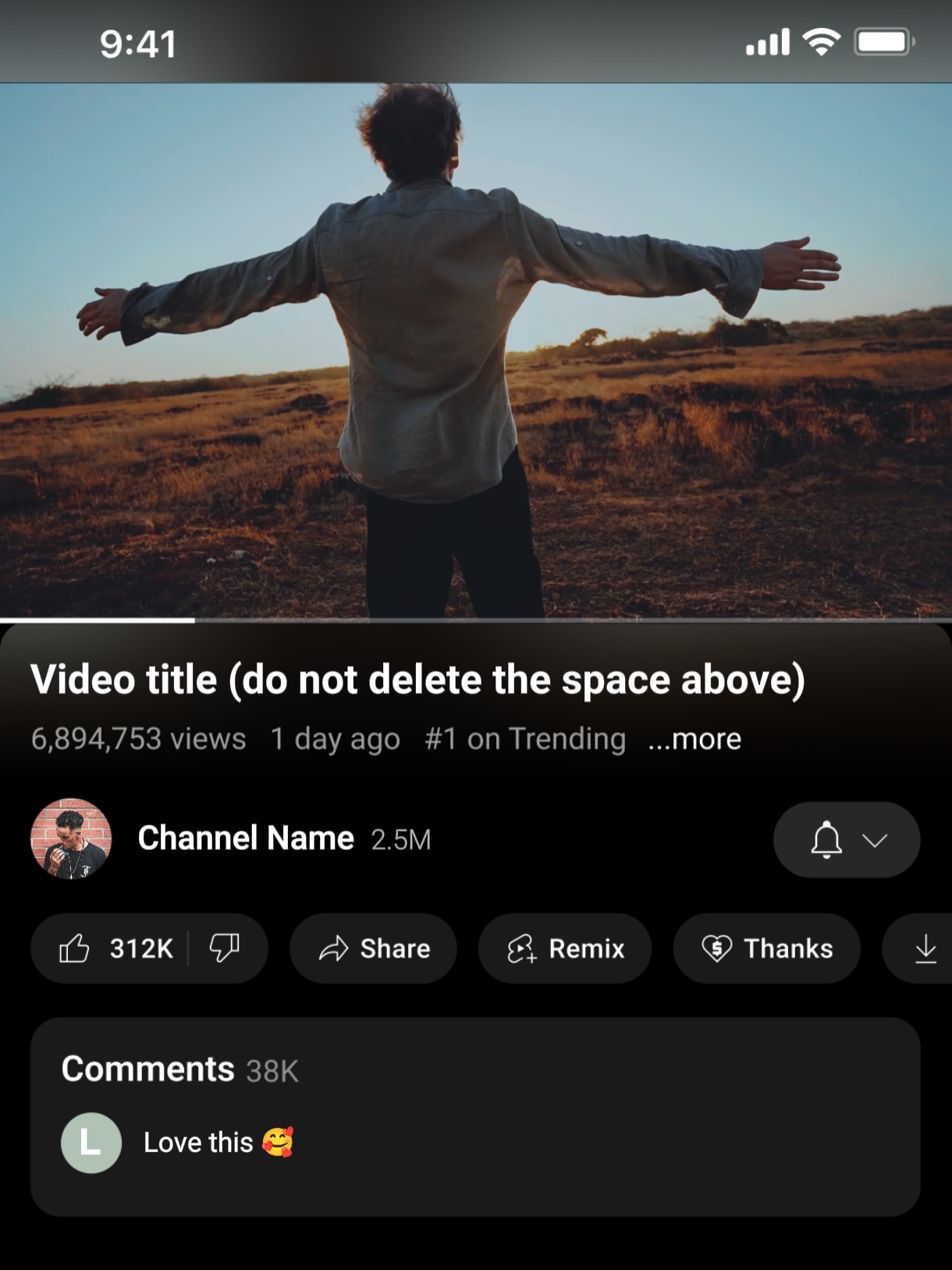Open the Share options
Viewport: 952px width, 1270px height.
click(372, 948)
